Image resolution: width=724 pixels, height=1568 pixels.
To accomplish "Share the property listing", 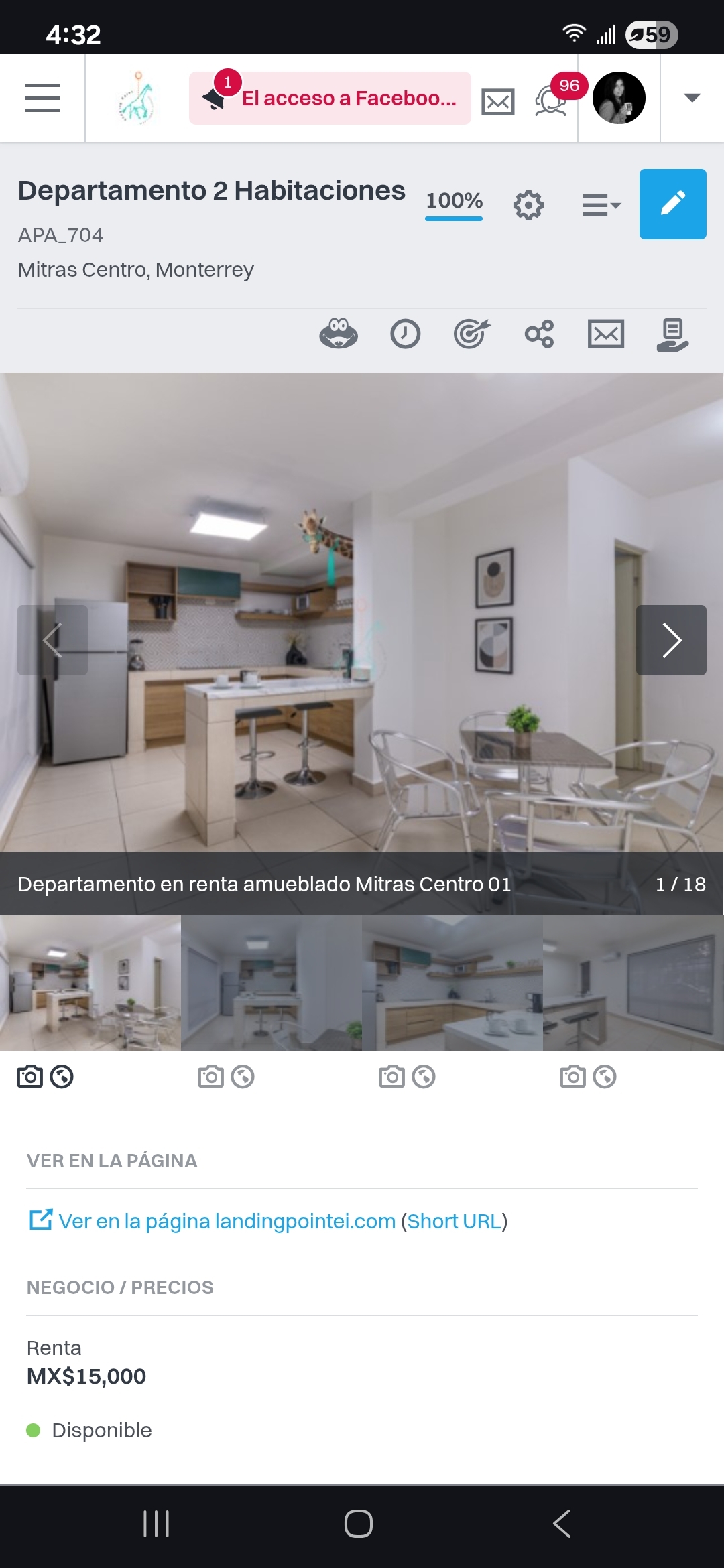I will click(539, 334).
